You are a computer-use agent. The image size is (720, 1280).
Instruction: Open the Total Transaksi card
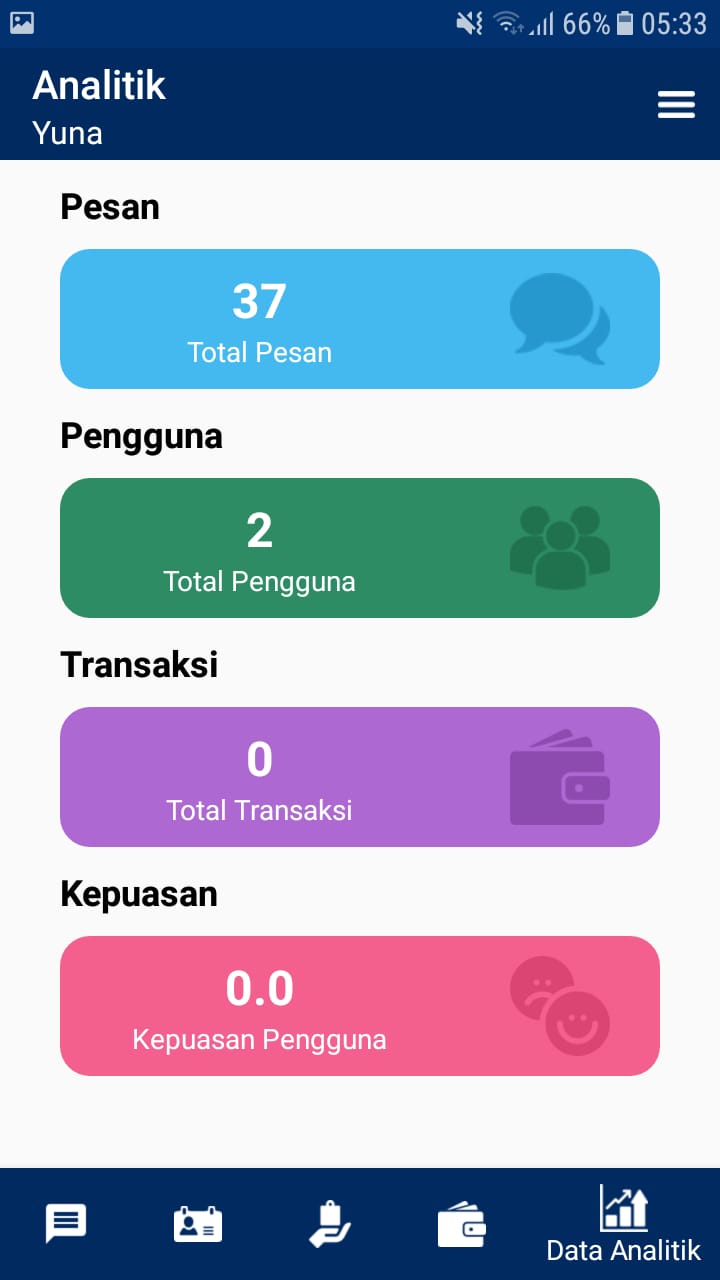click(x=360, y=777)
